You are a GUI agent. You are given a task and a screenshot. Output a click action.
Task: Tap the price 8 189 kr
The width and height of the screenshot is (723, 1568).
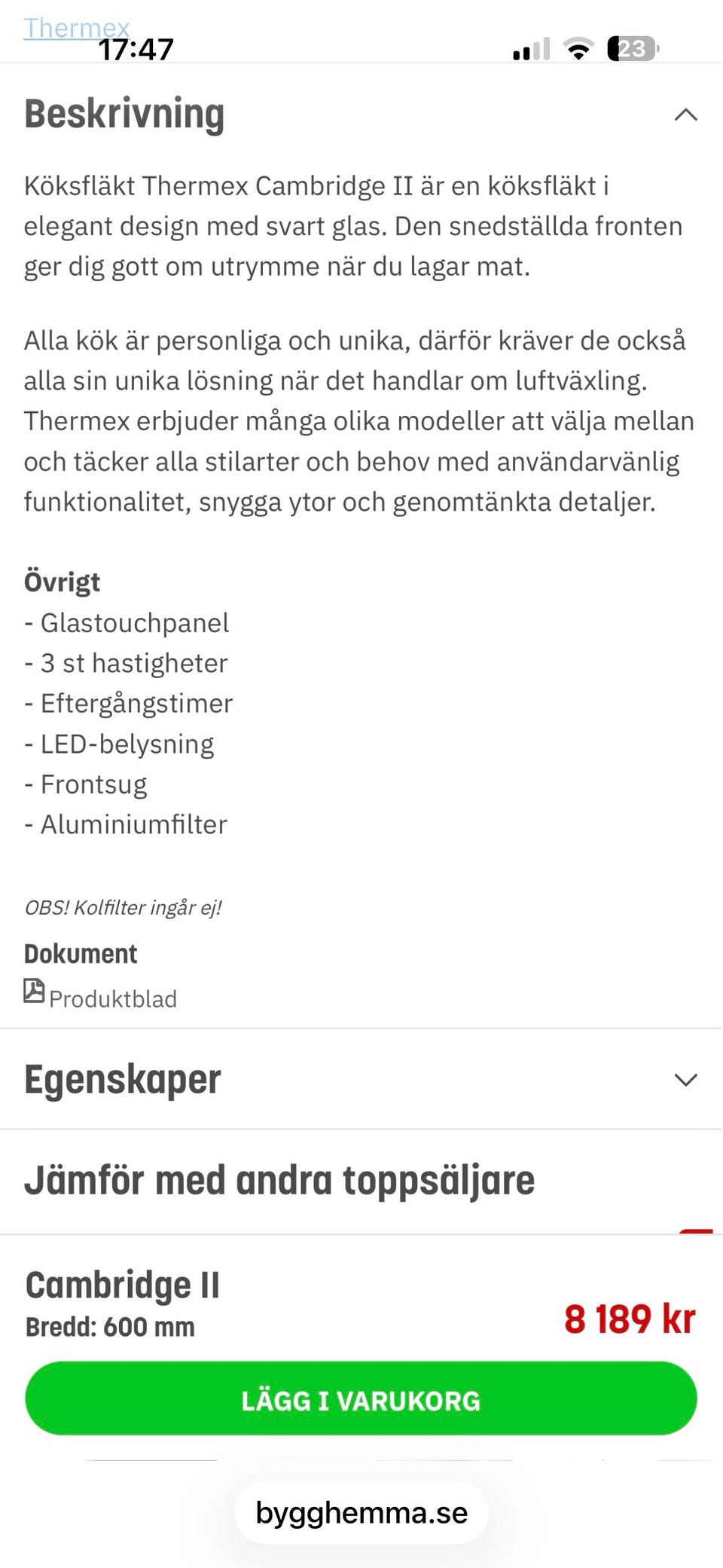click(x=630, y=1316)
